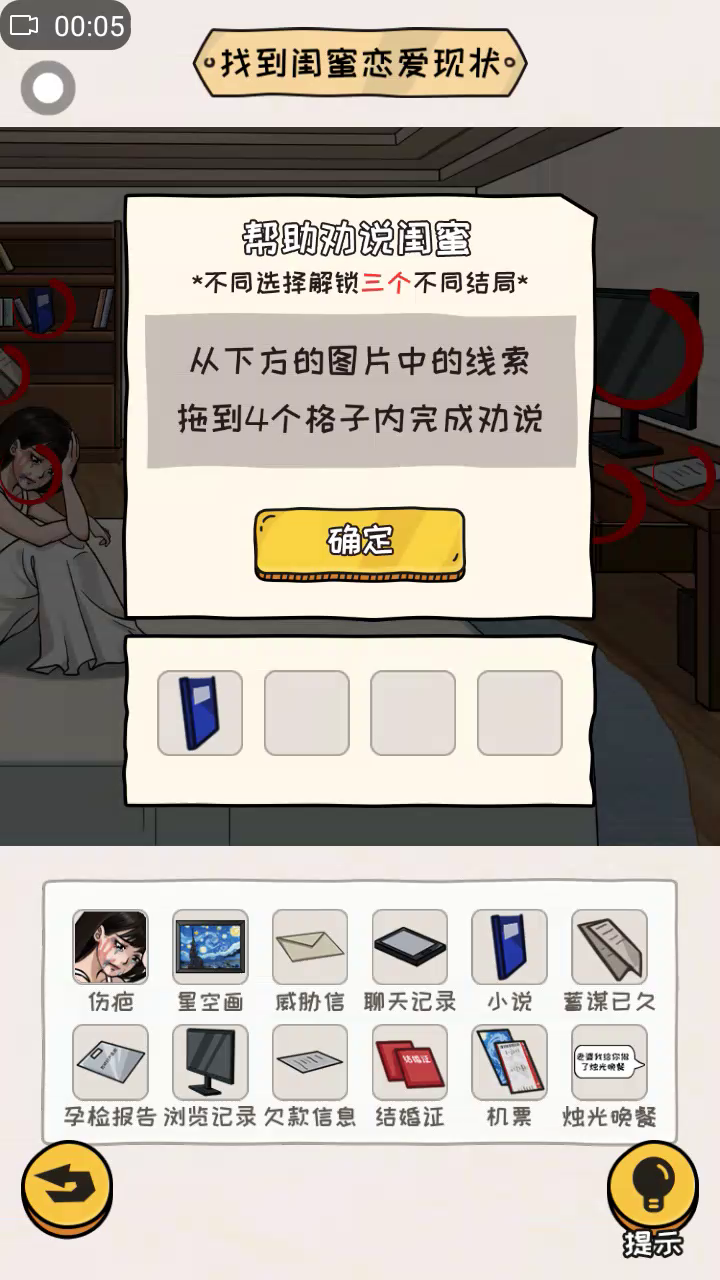Confirm with the 确定 button

click(360, 541)
